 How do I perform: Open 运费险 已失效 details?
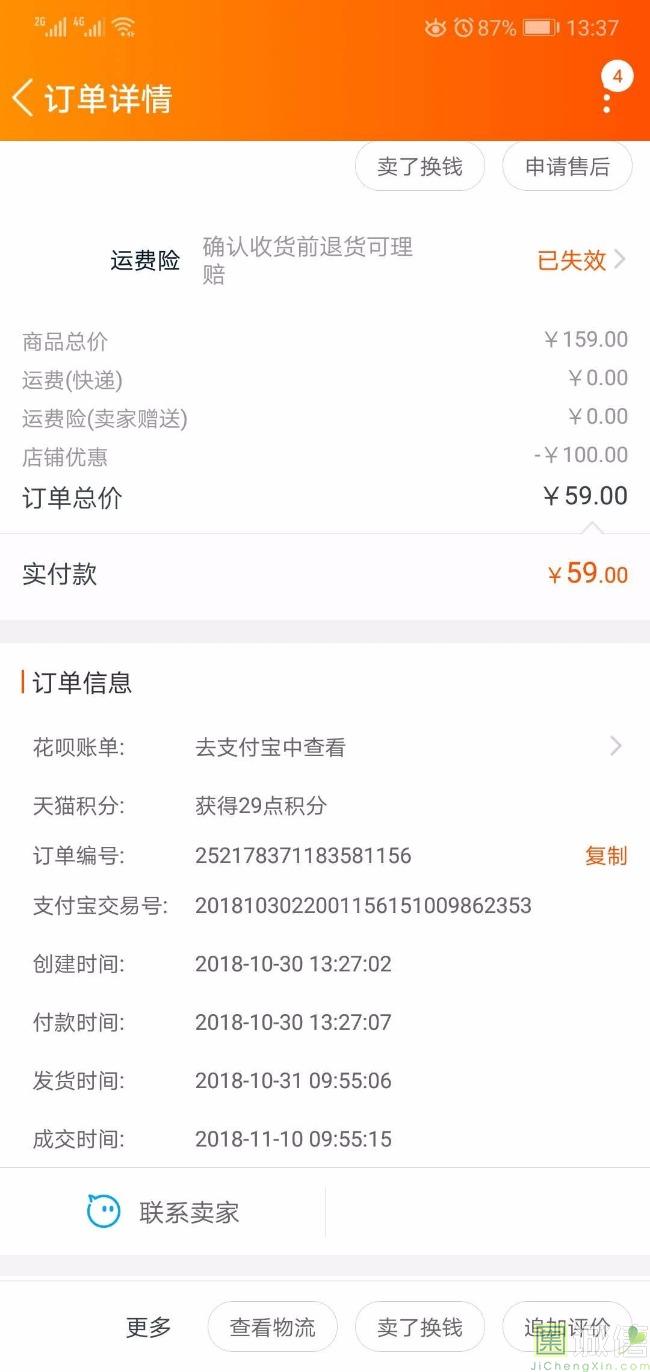[x=581, y=260]
